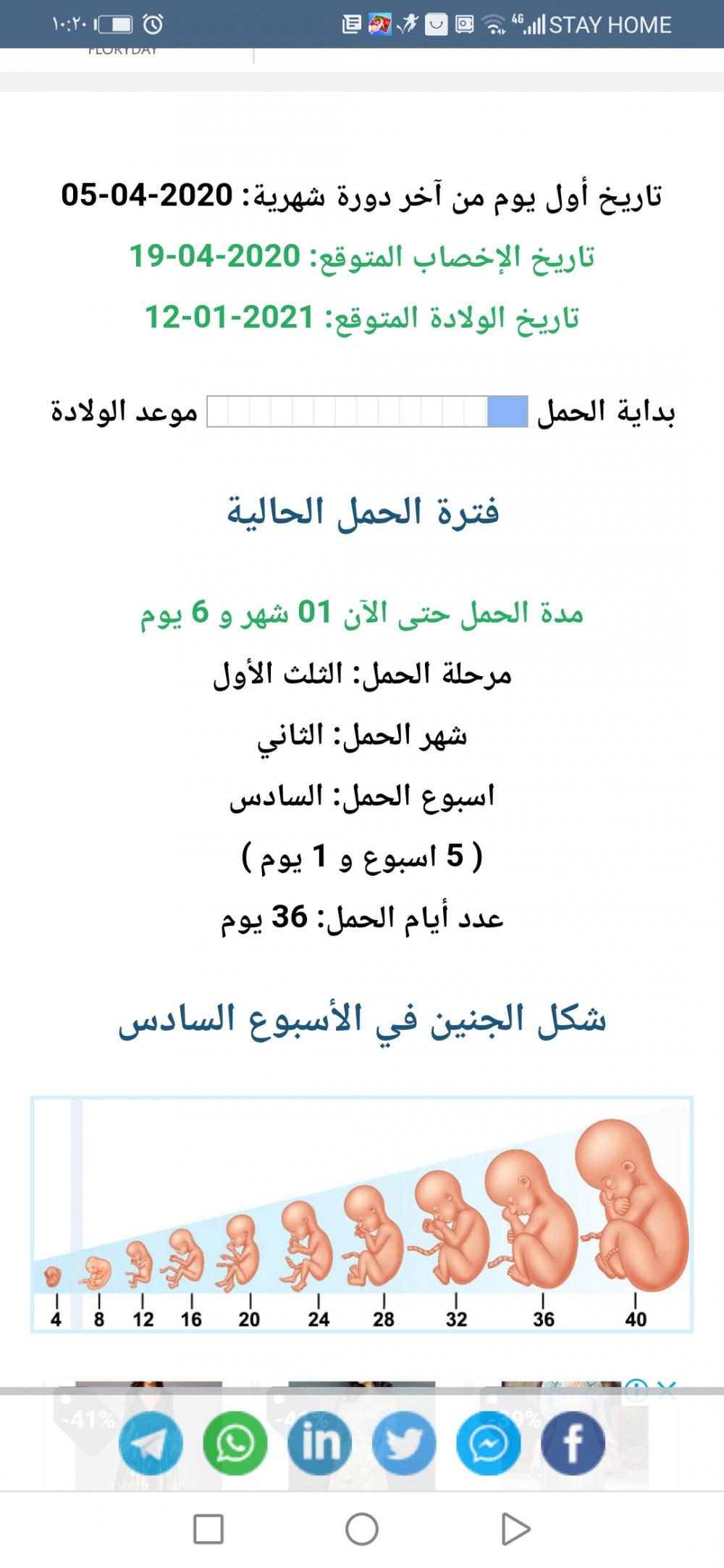This screenshot has width=724, height=1568.
Task: Send via Facebook Messenger
Action: coord(489,1443)
